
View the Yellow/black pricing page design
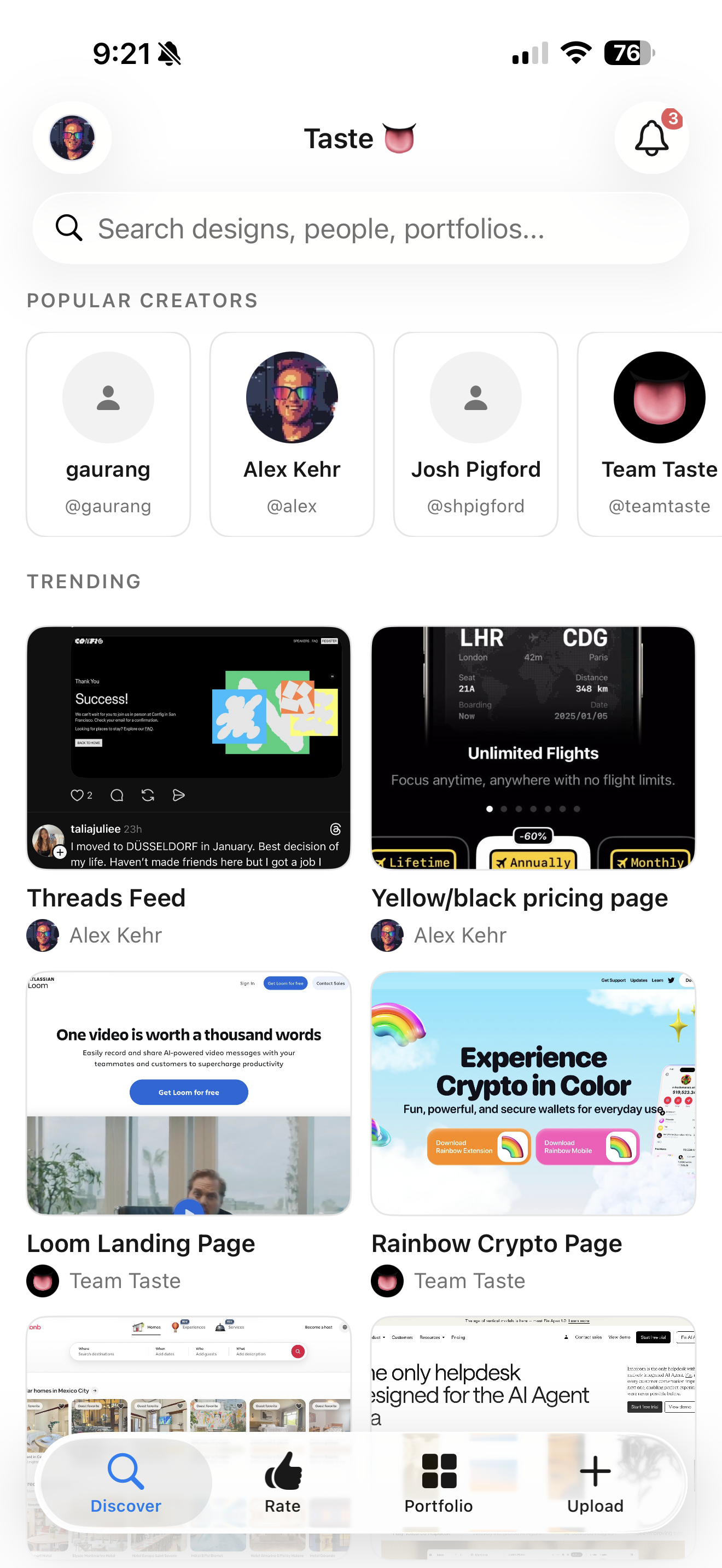(x=533, y=747)
